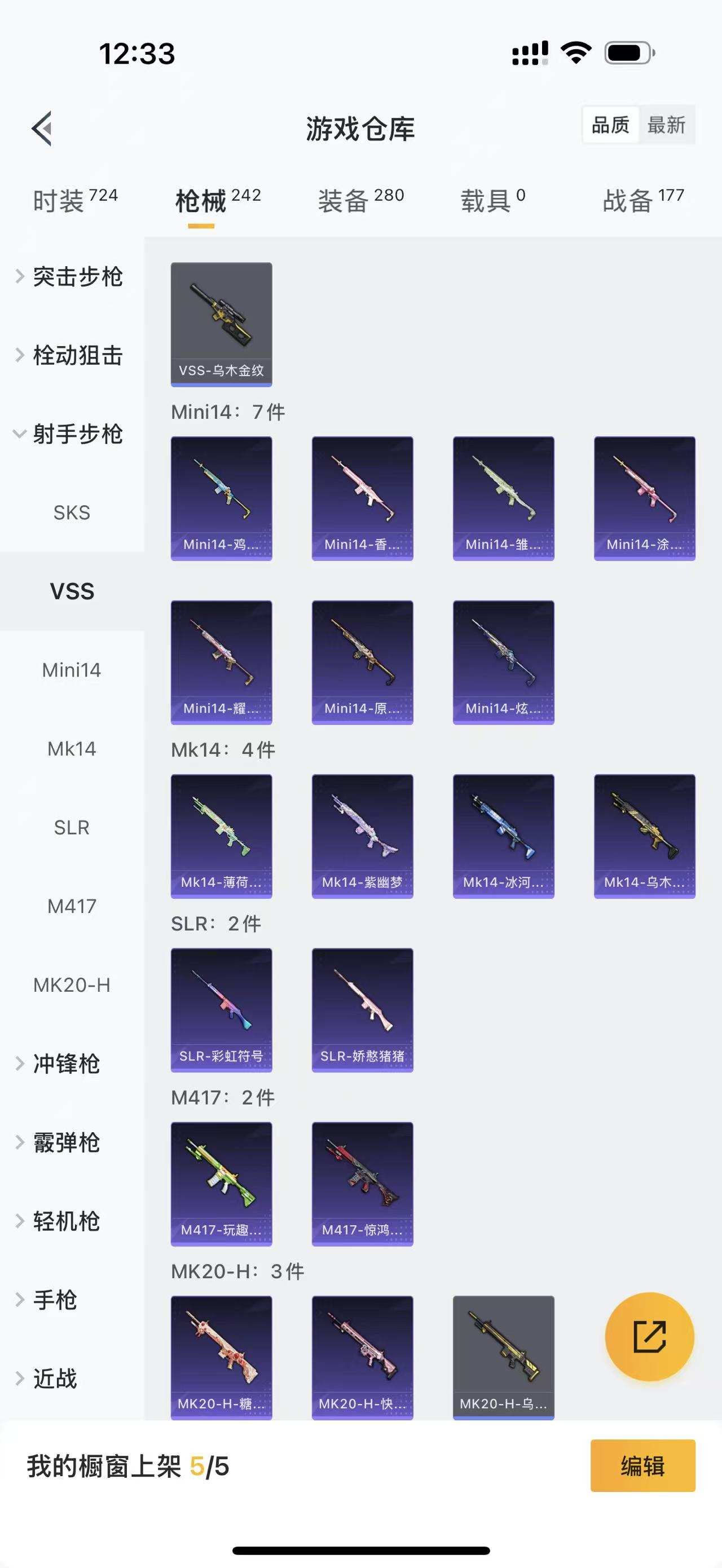Select SKS in the sidebar
The image size is (722, 1568).
(x=72, y=513)
